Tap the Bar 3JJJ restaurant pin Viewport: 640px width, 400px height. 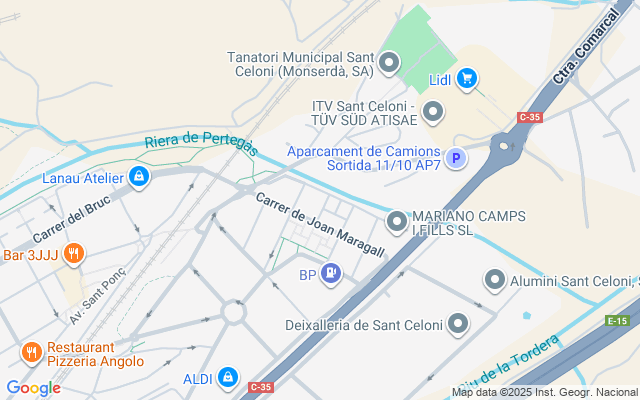(72, 255)
